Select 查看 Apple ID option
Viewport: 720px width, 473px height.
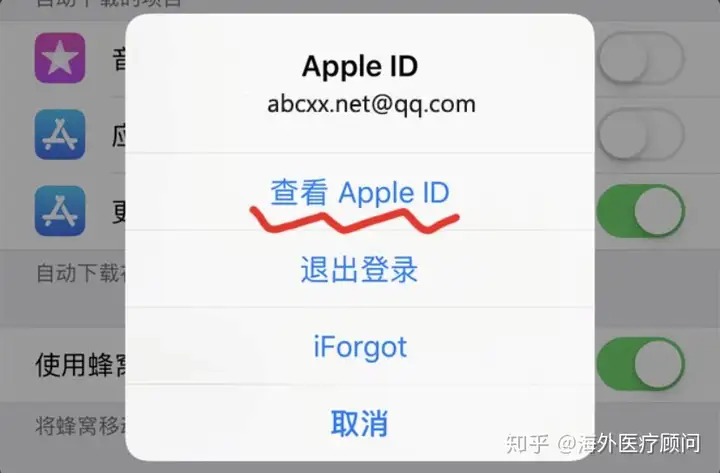(359, 192)
